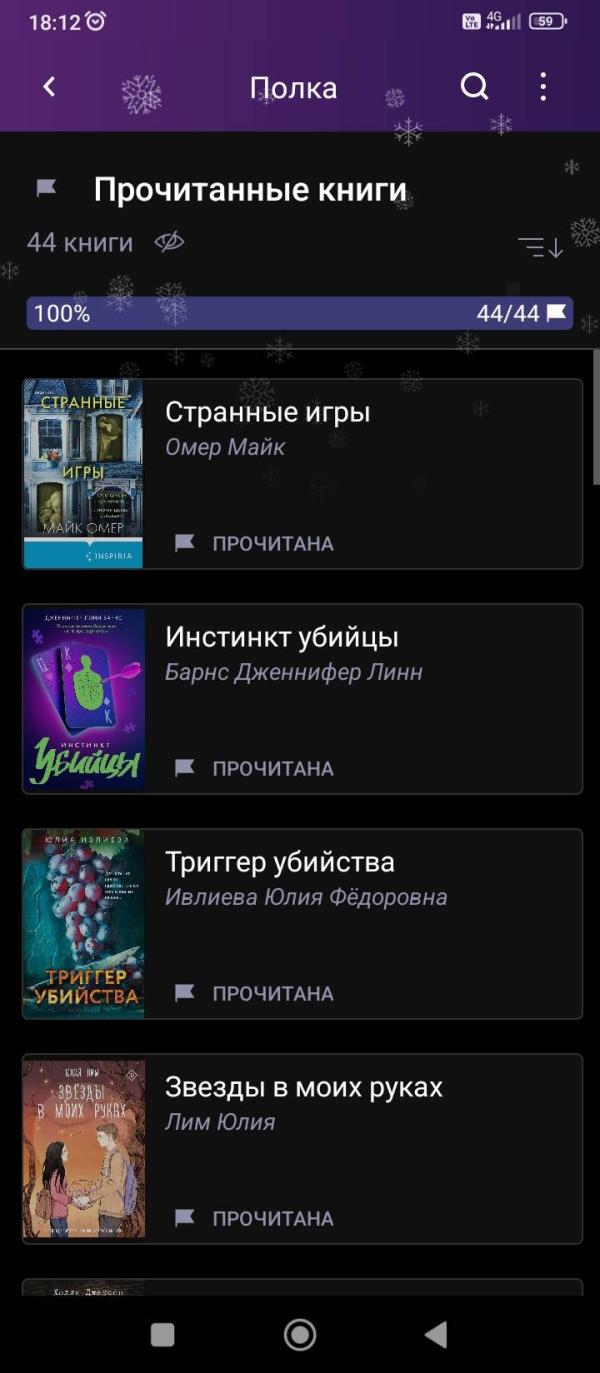Open recent apps from navigation bar
Image resolution: width=600 pixels, height=1373 pixels.
(x=162, y=1334)
